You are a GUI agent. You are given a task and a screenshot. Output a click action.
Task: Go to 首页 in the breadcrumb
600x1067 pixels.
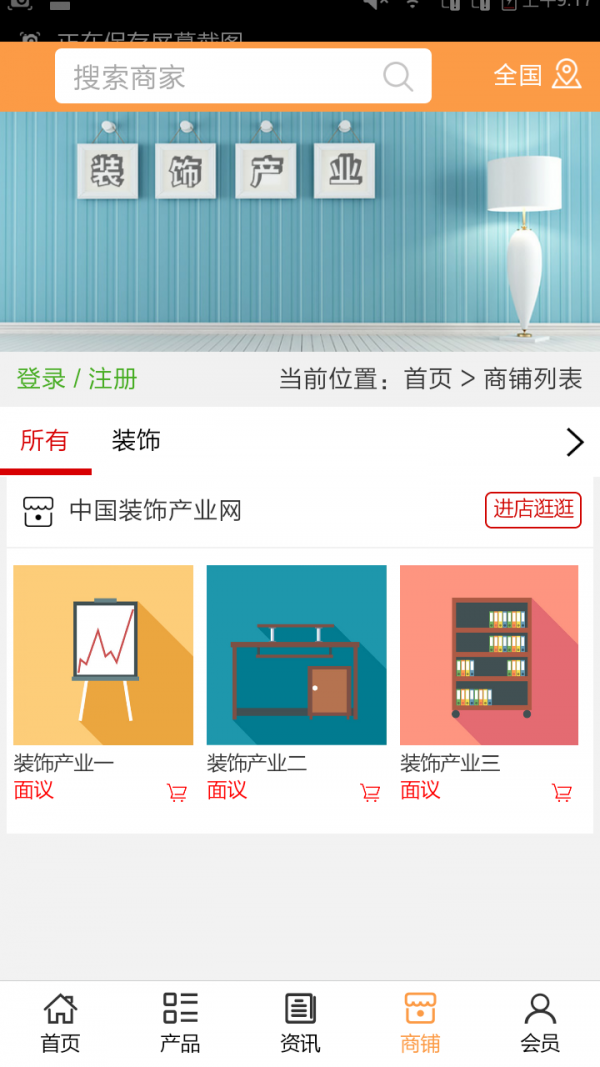pyautogui.click(x=428, y=379)
